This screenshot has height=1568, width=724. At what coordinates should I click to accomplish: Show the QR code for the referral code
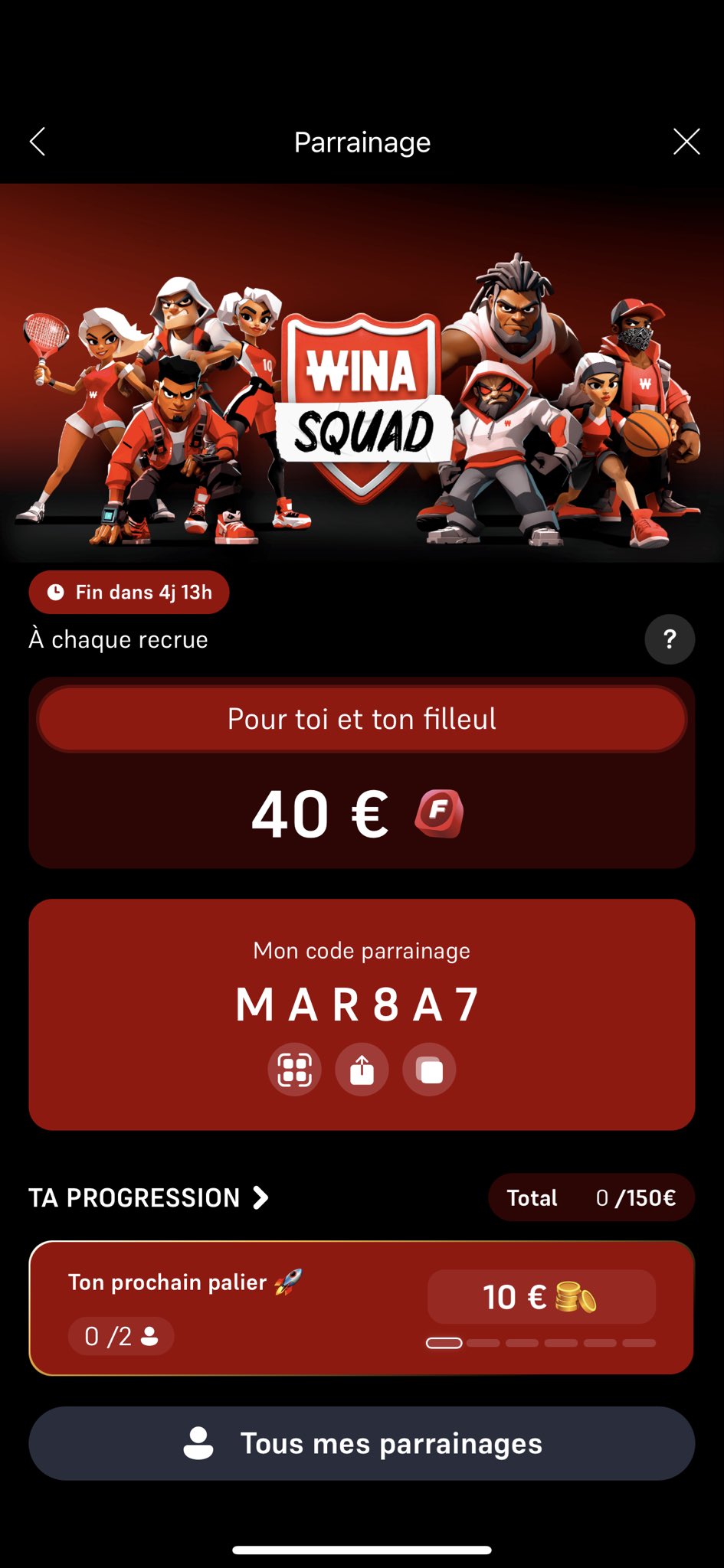click(x=294, y=1070)
